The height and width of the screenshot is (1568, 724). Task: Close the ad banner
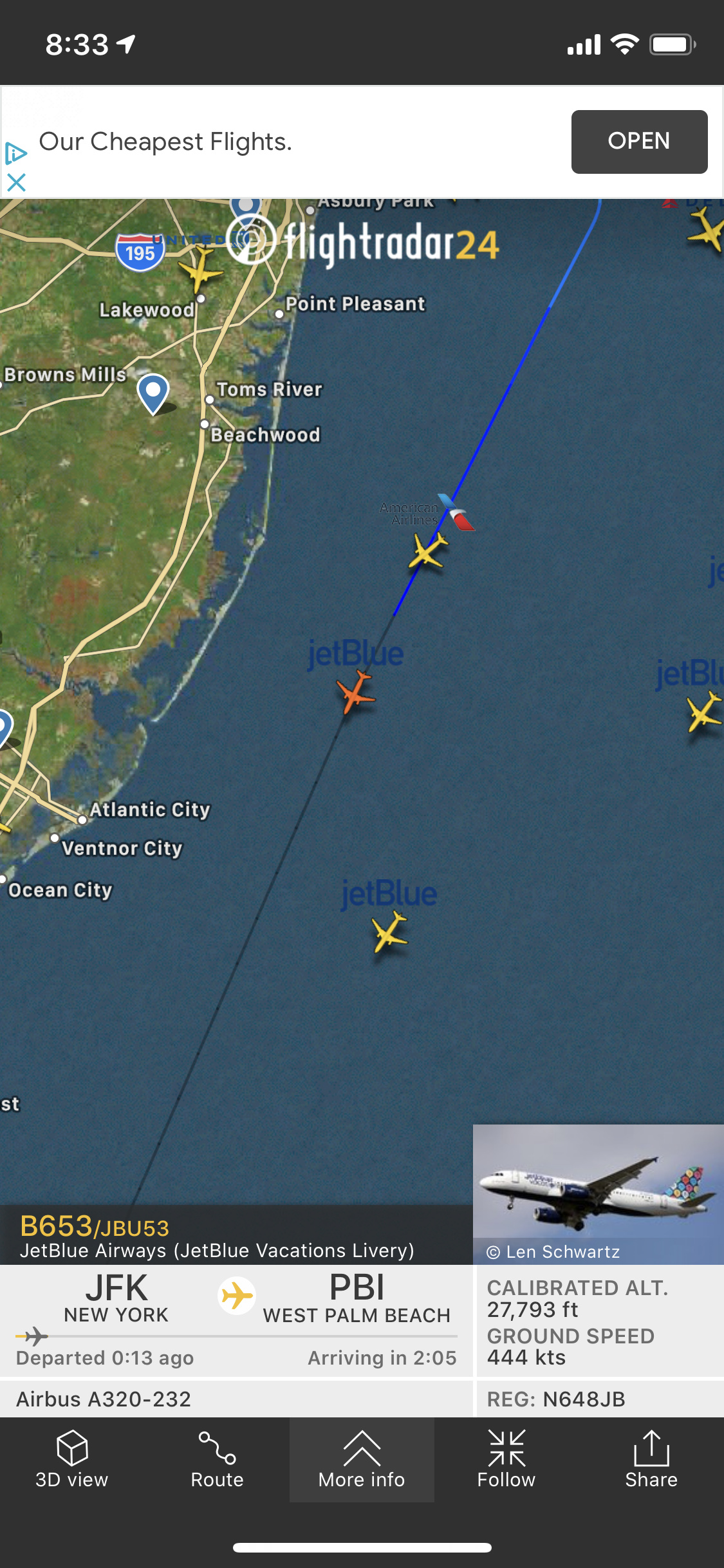(x=16, y=183)
